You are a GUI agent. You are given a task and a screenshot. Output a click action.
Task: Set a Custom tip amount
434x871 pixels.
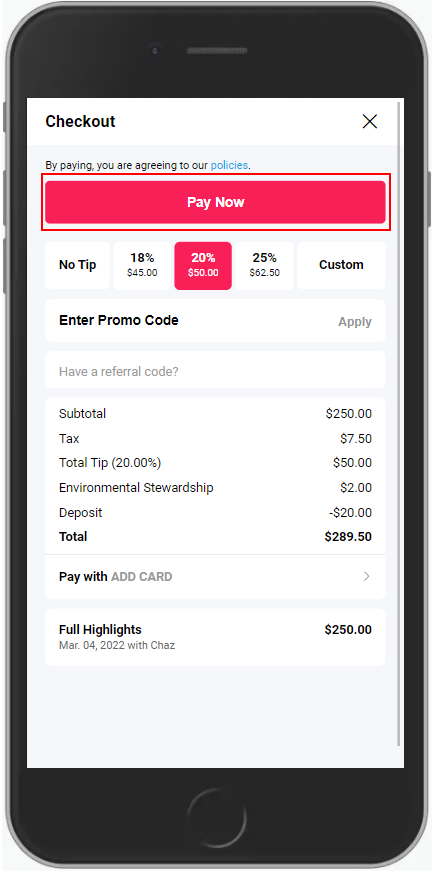coord(341,265)
